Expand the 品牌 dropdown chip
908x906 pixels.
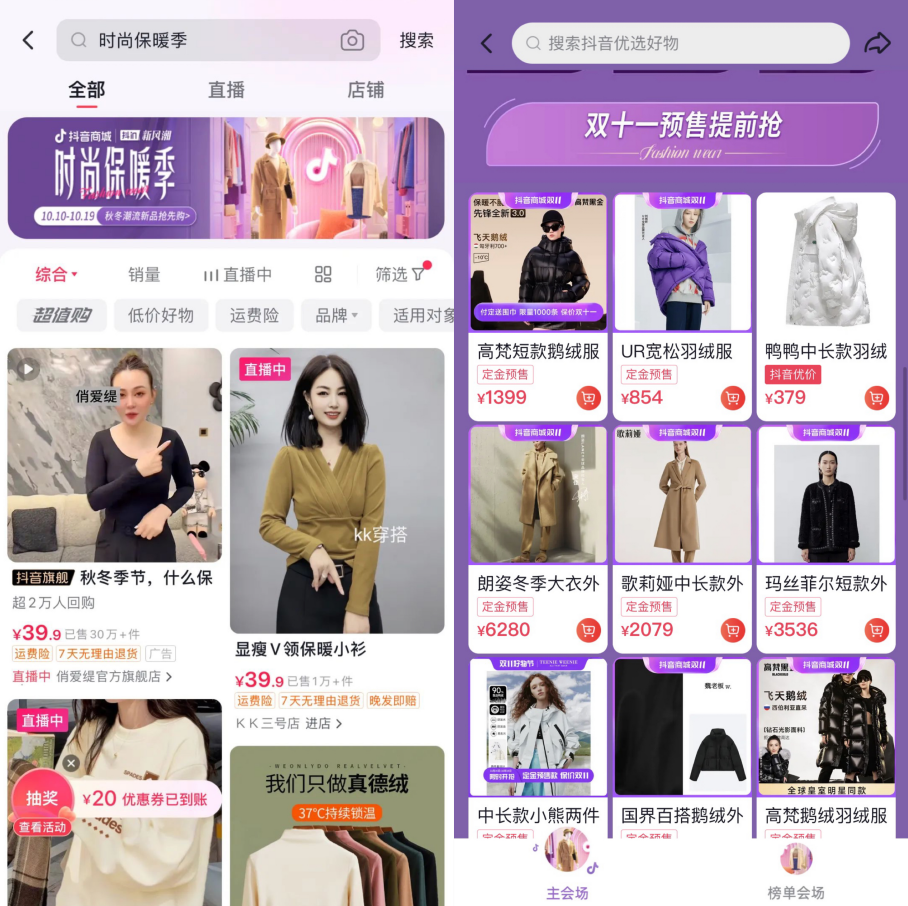(x=336, y=315)
